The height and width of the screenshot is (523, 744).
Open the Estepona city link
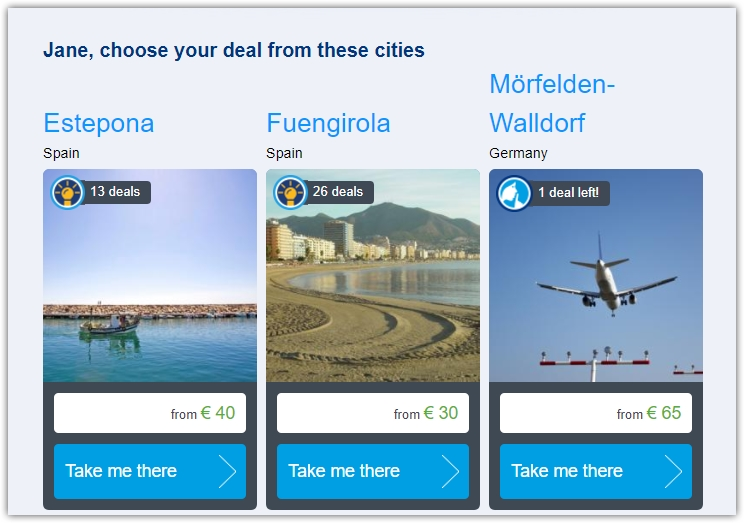99,124
